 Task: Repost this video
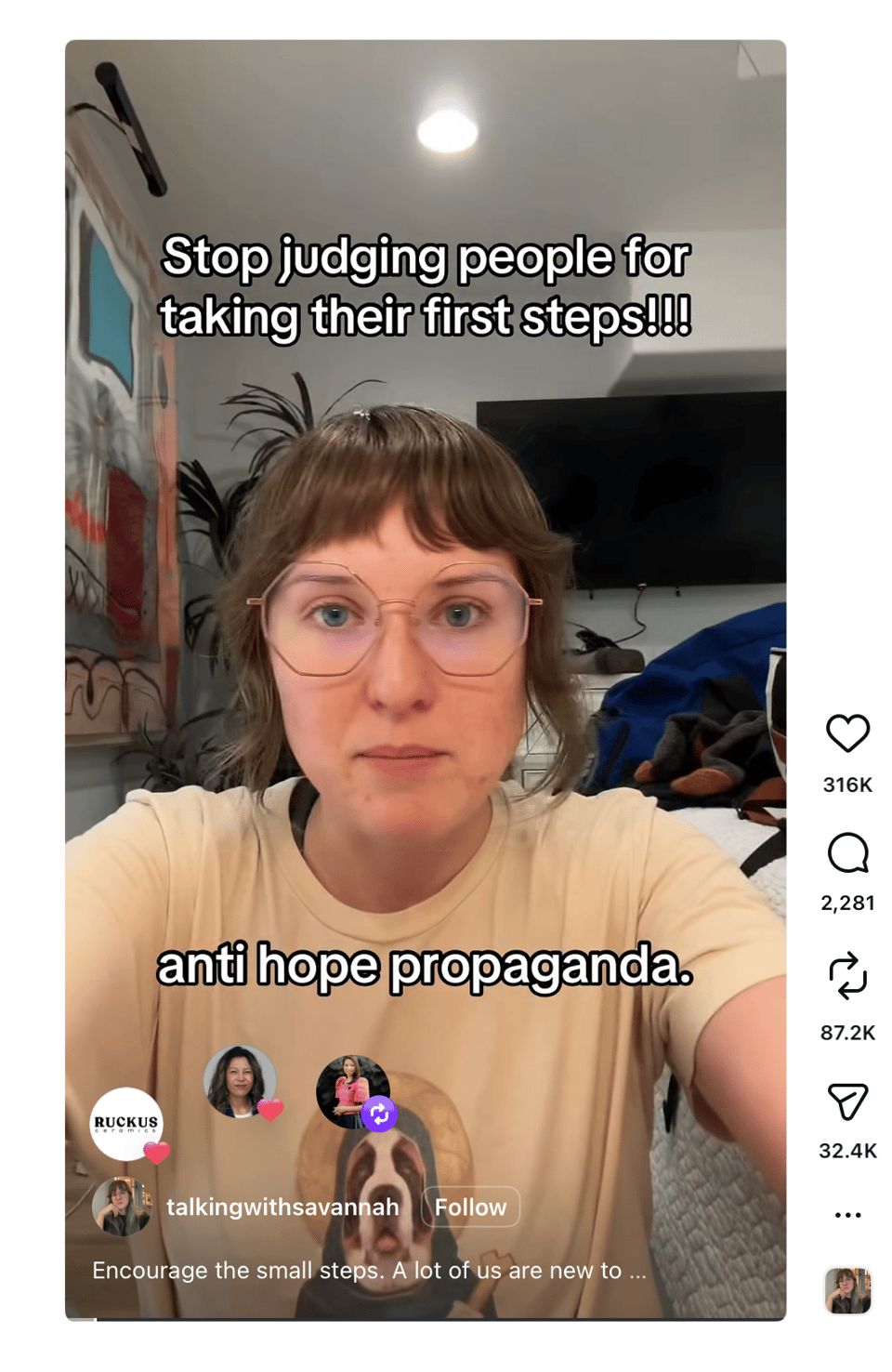[846, 976]
